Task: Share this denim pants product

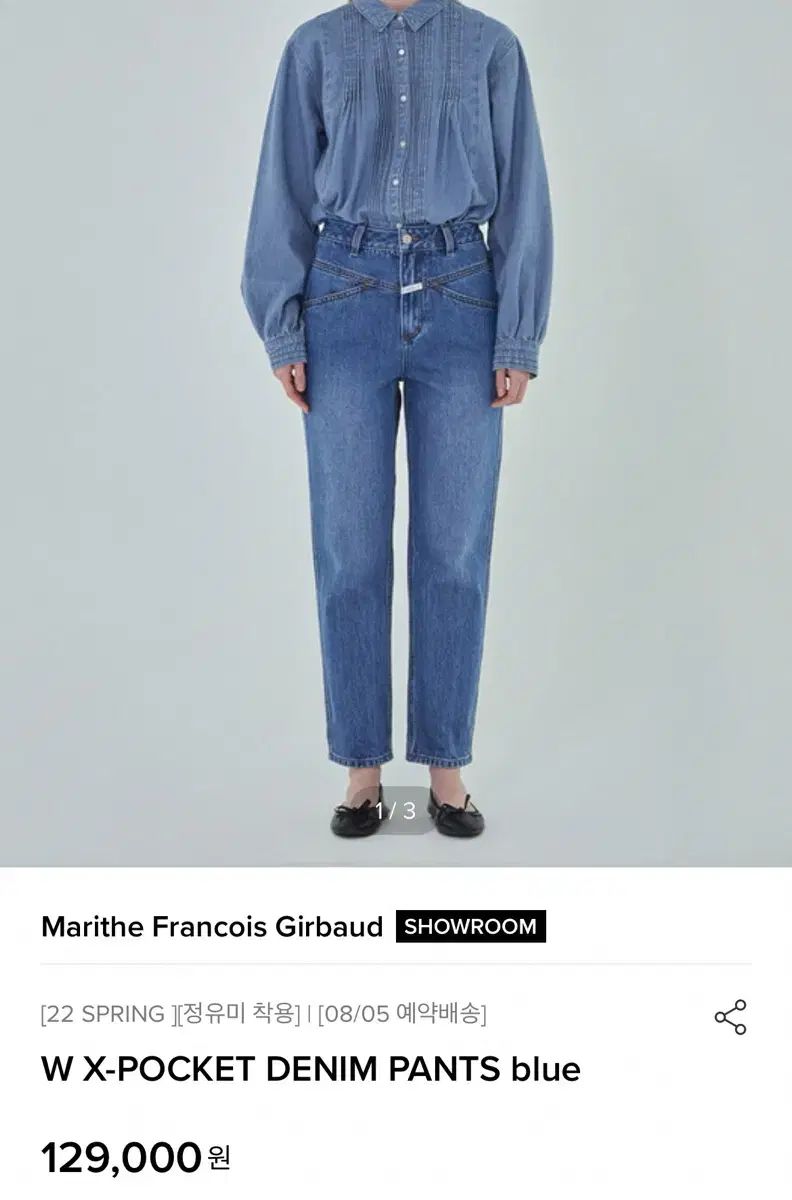Action: click(x=730, y=1017)
